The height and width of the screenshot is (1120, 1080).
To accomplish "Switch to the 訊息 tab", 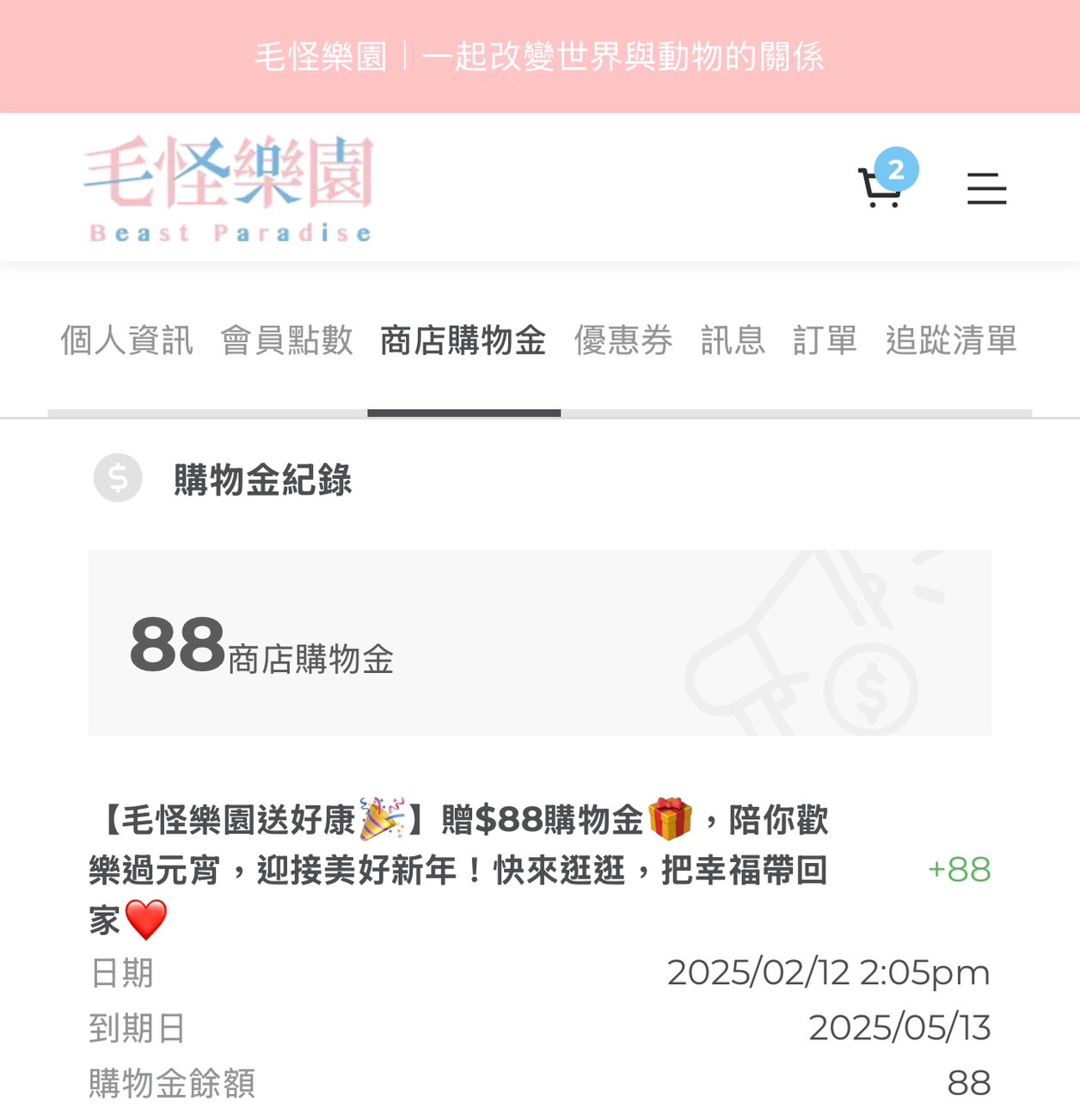I will (x=733, y=340).
